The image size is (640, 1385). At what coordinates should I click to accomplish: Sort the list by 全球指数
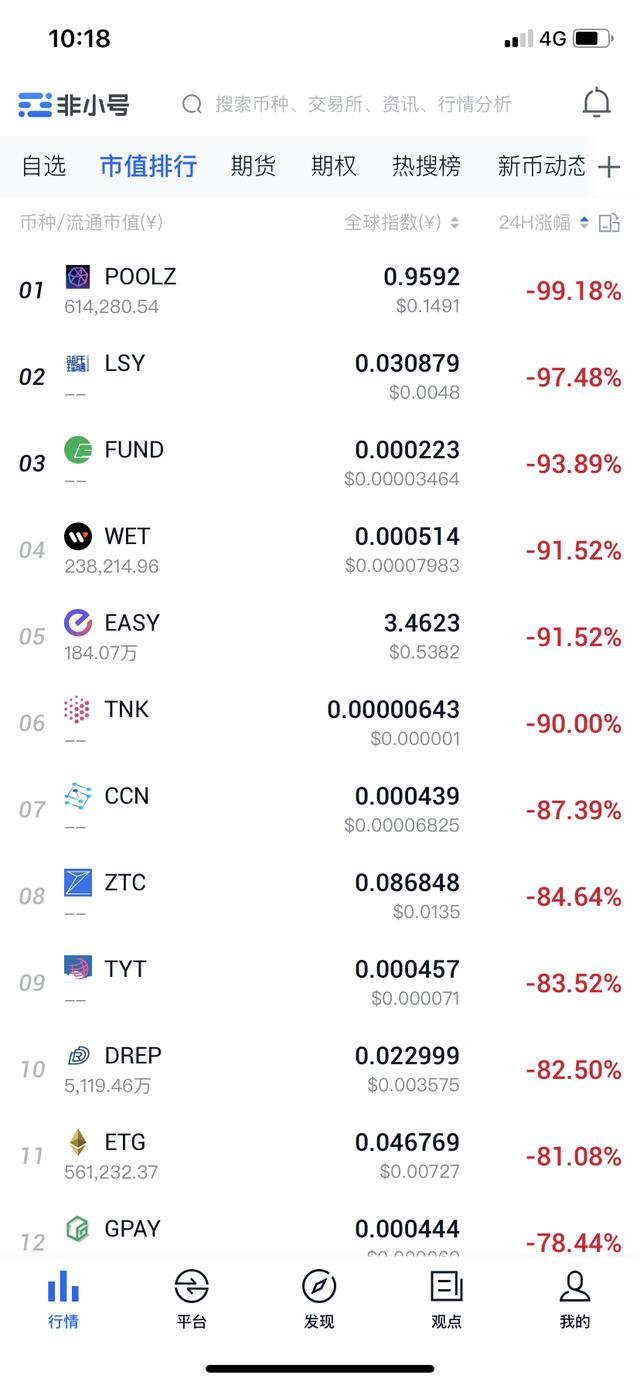pos(401,223)
